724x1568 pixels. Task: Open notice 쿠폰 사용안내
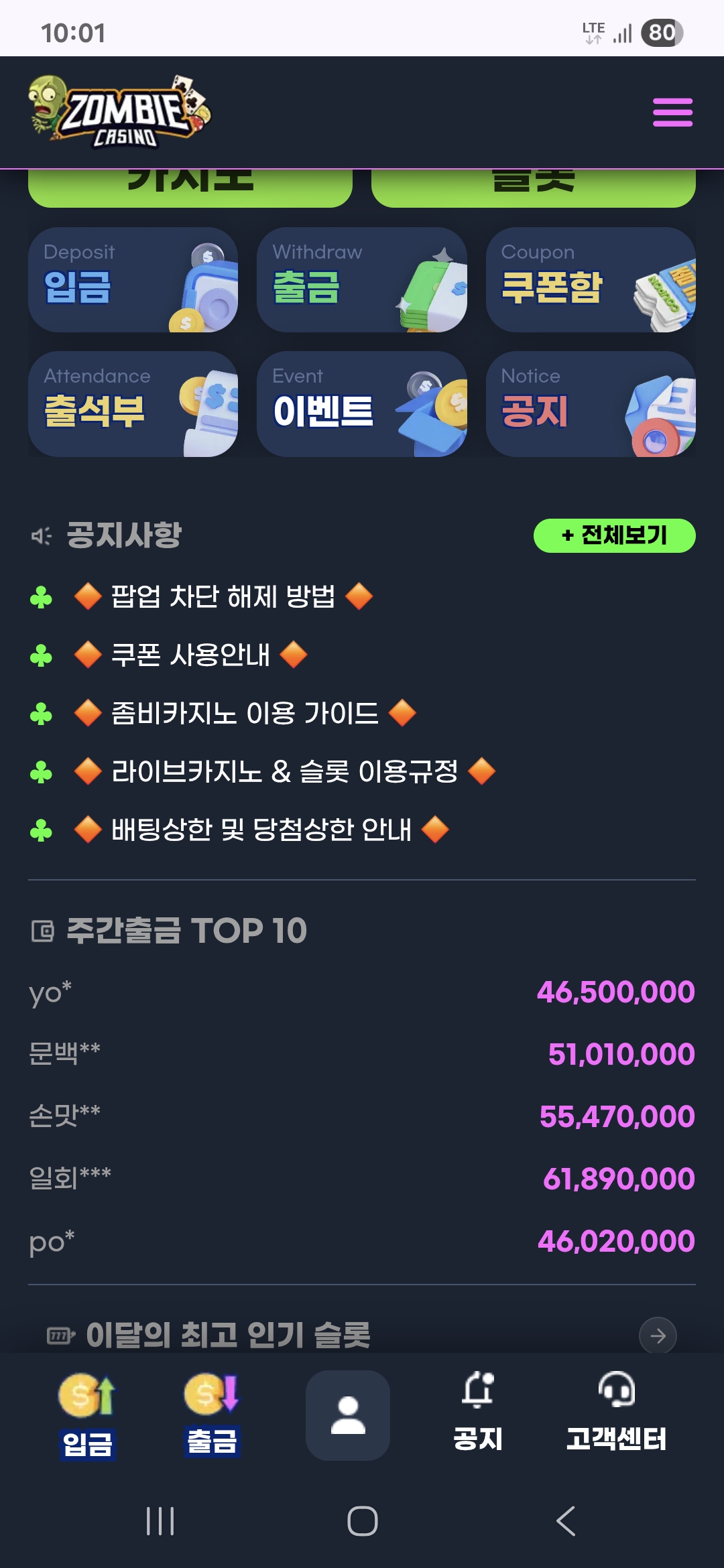(190, 655)
